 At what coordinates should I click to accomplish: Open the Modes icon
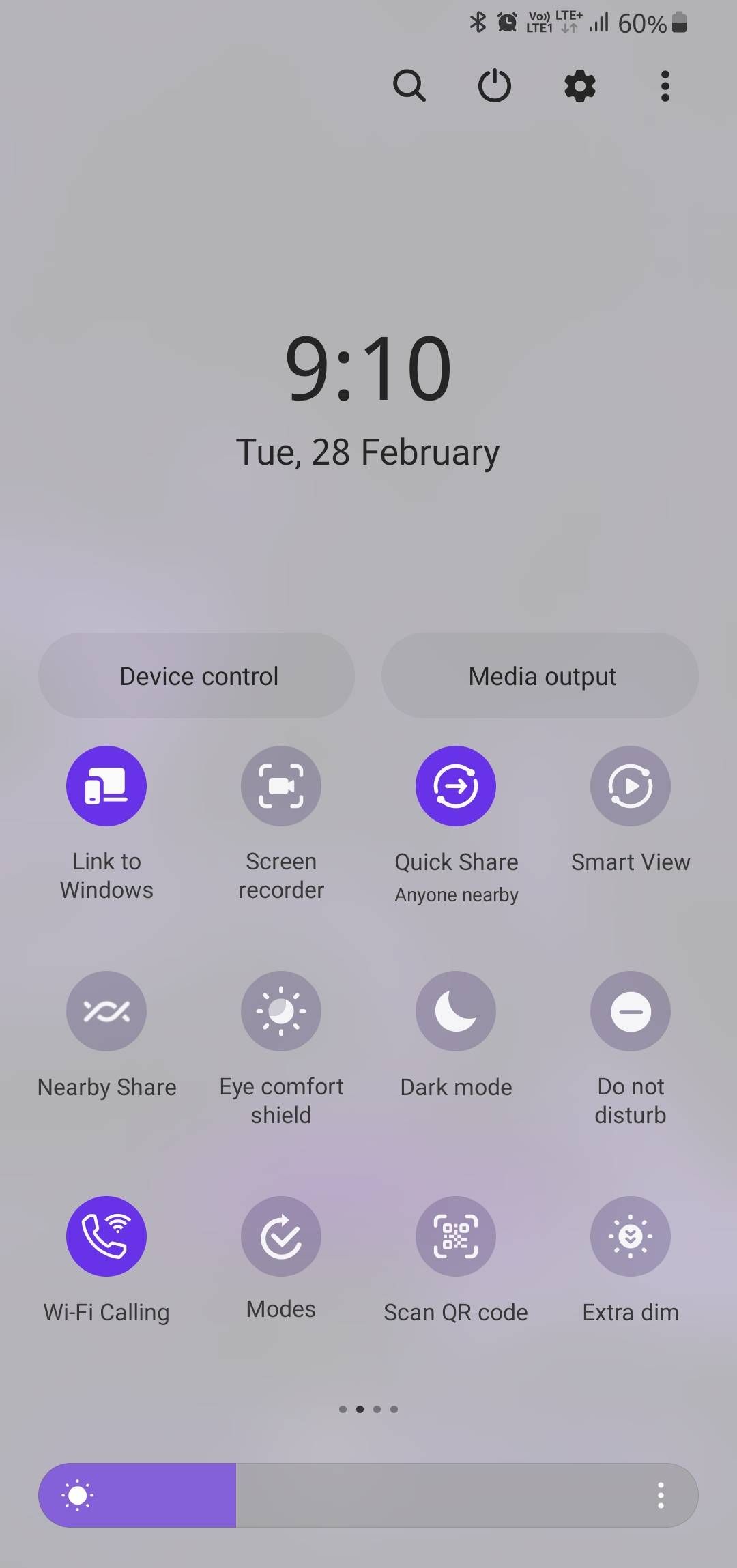(x=280, y=1236)
